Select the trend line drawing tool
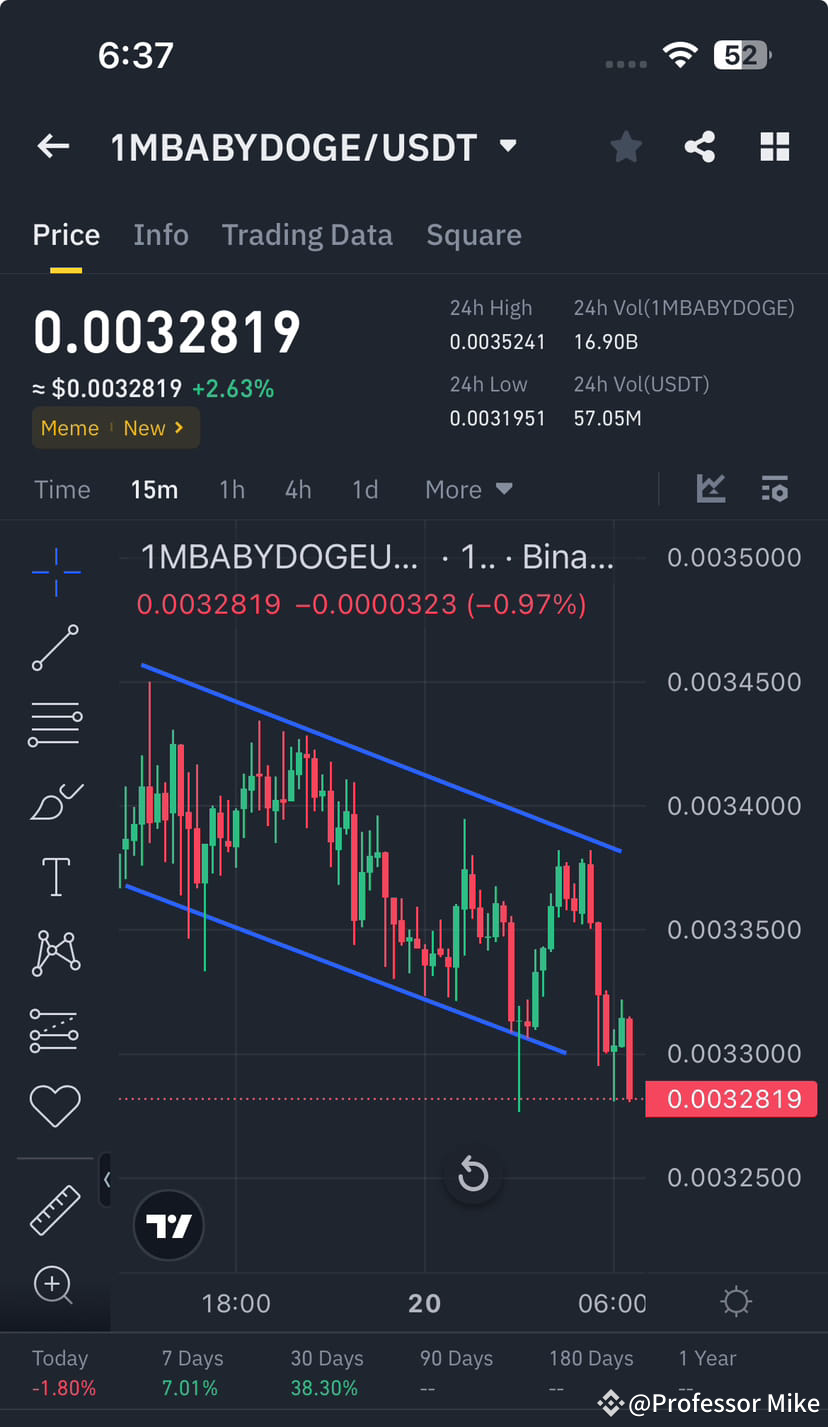 pos(55,648)
